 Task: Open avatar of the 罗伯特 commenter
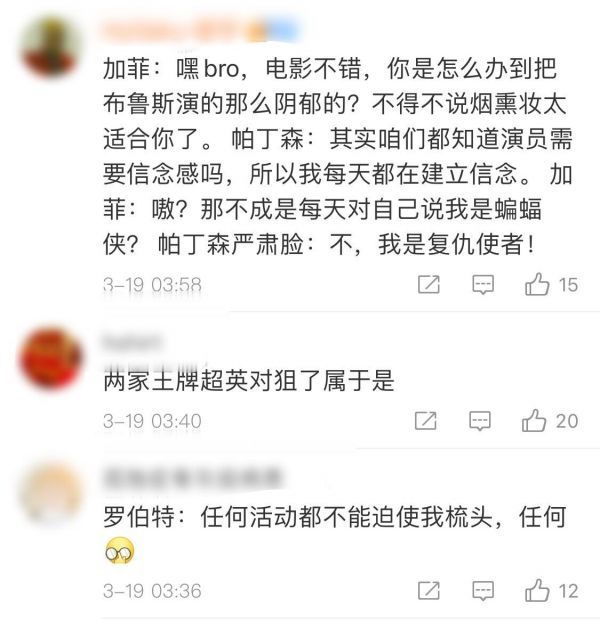[52, 490]
